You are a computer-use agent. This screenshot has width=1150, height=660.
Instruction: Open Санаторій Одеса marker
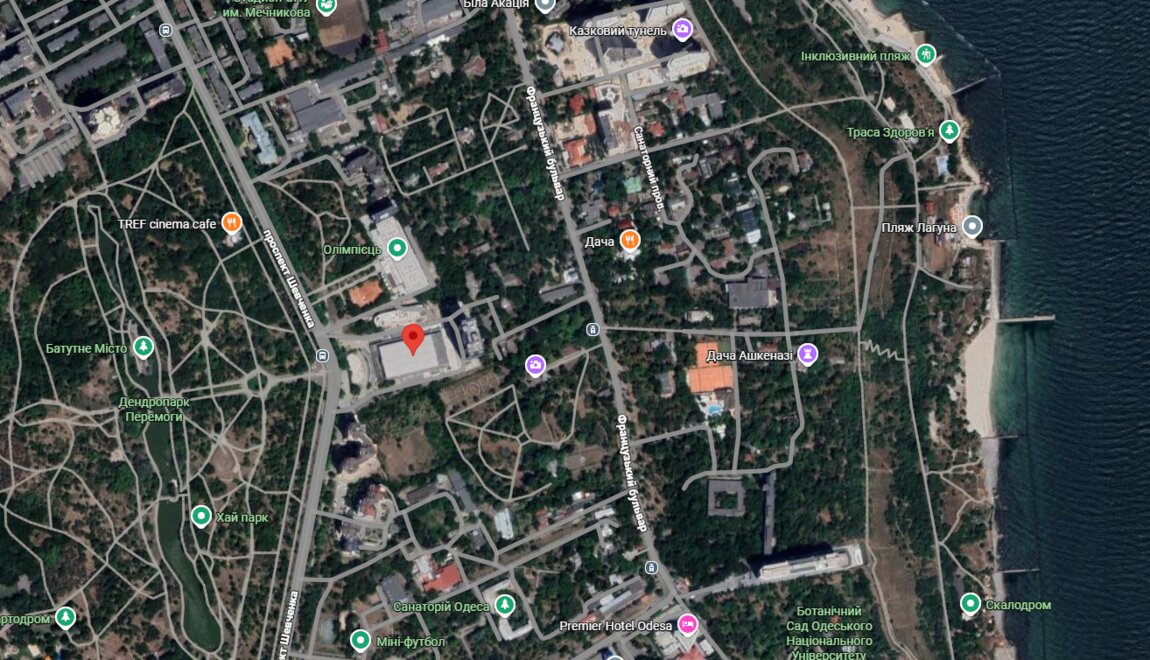[505, 606]
